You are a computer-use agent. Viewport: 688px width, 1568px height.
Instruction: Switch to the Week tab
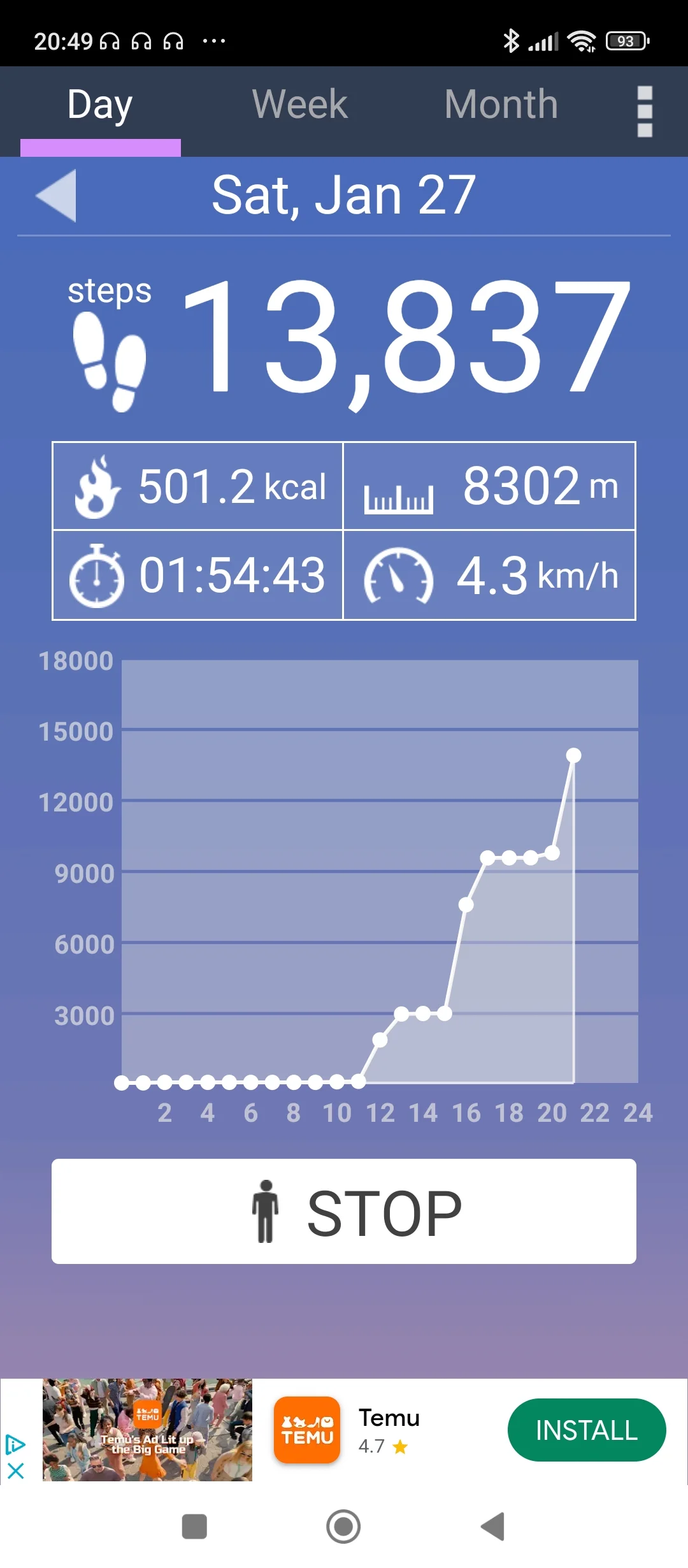pyautogui.click(x=299, y=105)
